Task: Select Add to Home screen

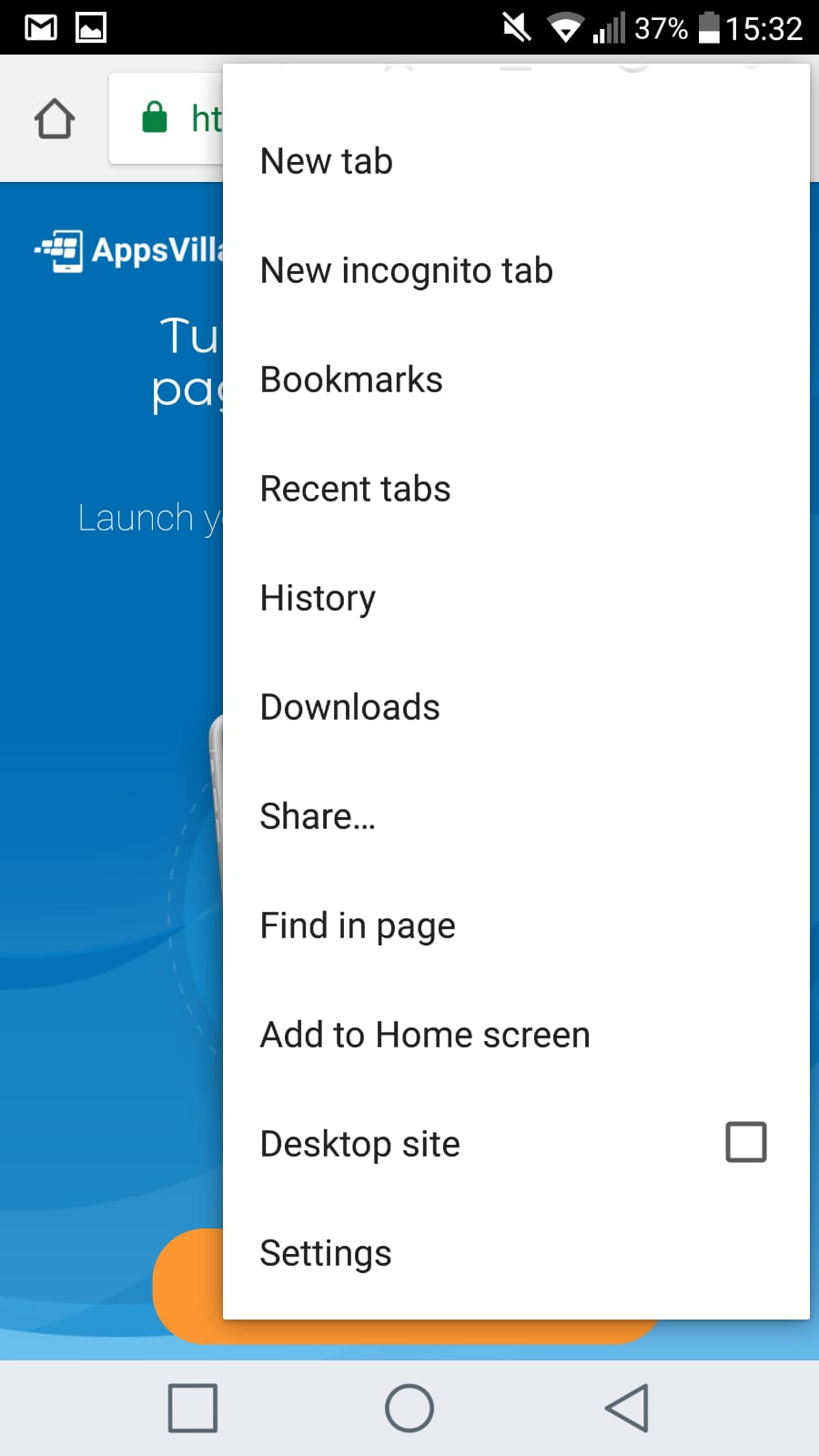Action: point(425,1035)
